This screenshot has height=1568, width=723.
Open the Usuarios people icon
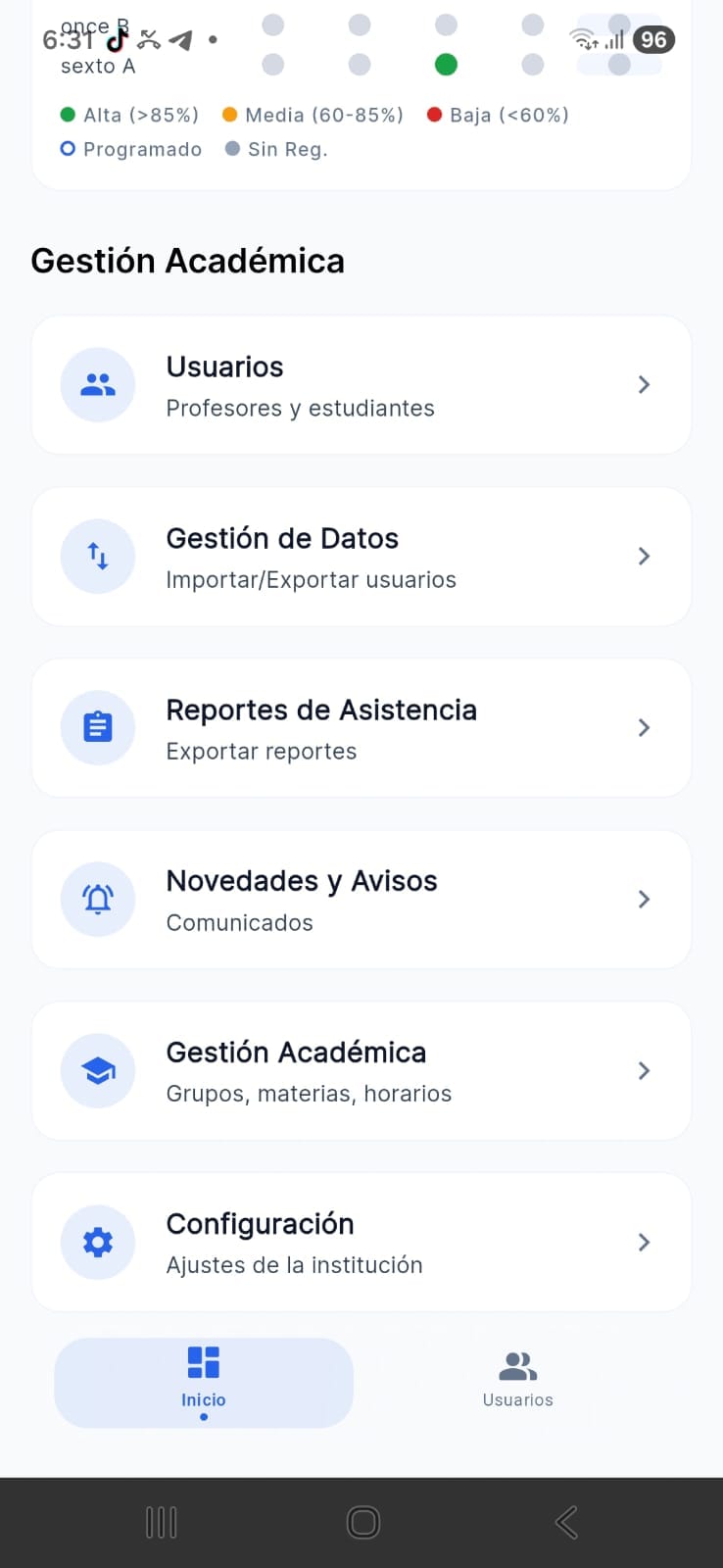(98, 384)
